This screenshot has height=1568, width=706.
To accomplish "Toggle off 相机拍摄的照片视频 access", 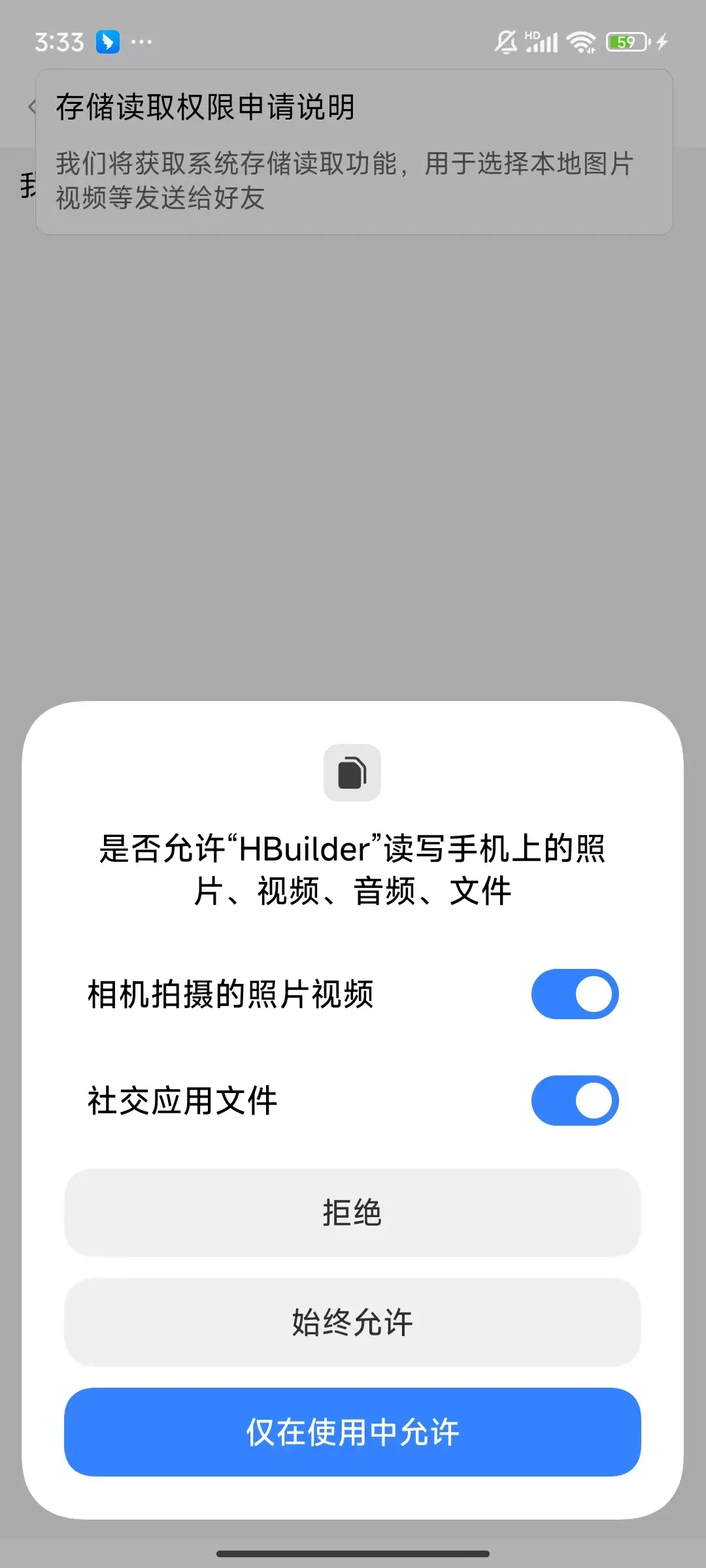I will click(575, 994).
